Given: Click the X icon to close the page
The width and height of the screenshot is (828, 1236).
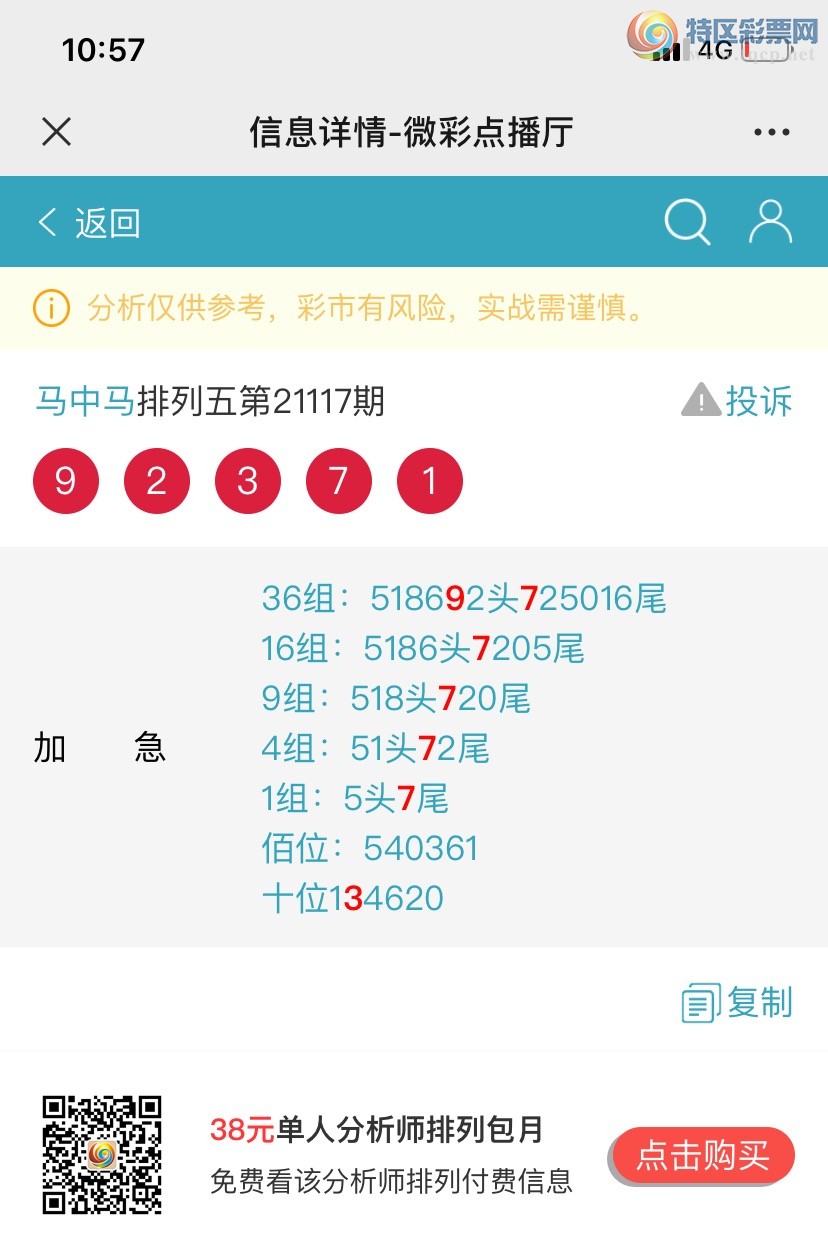Looking at the screenshot, I should click(56, 131).
